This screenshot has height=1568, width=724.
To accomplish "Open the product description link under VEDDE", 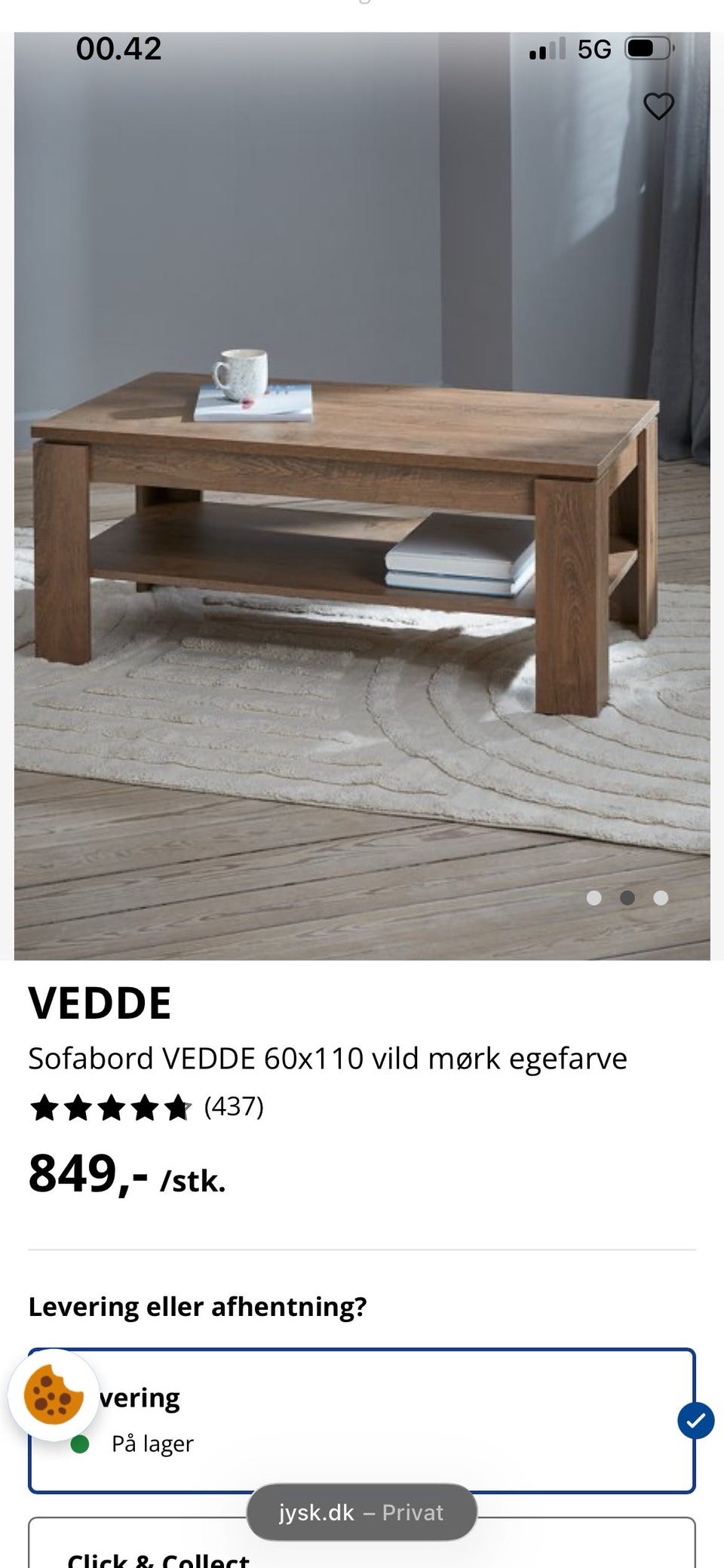I will click(327, 1058).
